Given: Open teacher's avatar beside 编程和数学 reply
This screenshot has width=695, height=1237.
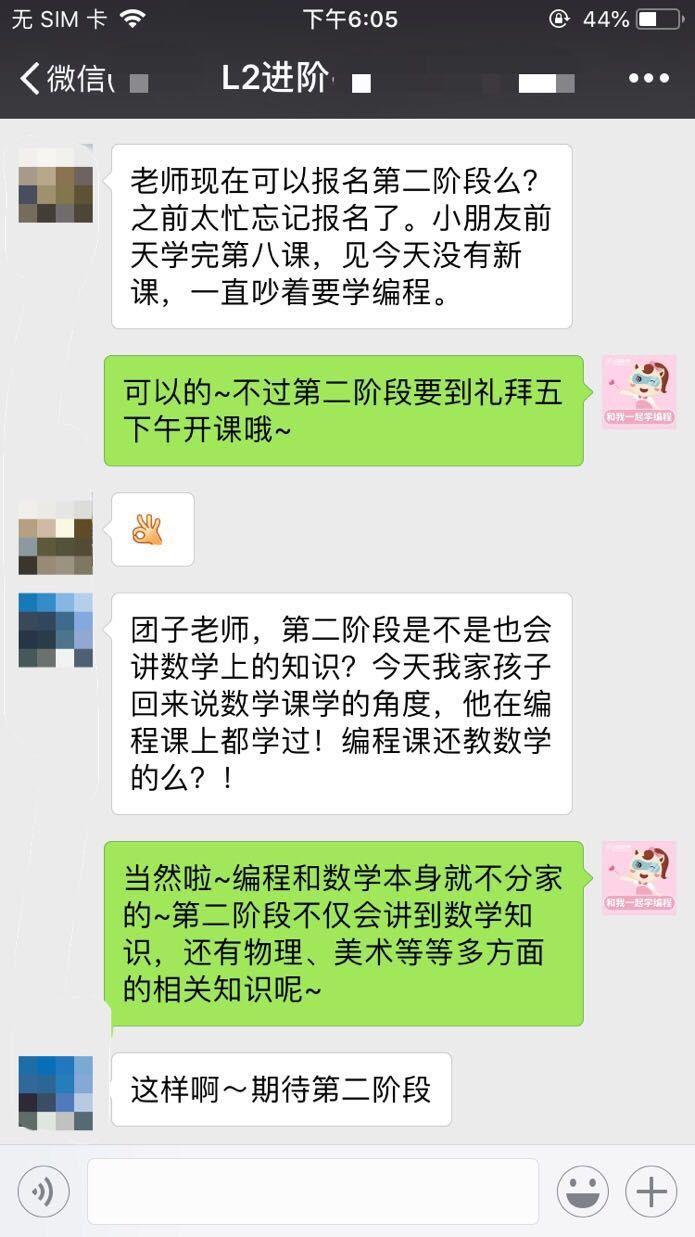Looking at the screenshot, I should [x=639, y=878].
